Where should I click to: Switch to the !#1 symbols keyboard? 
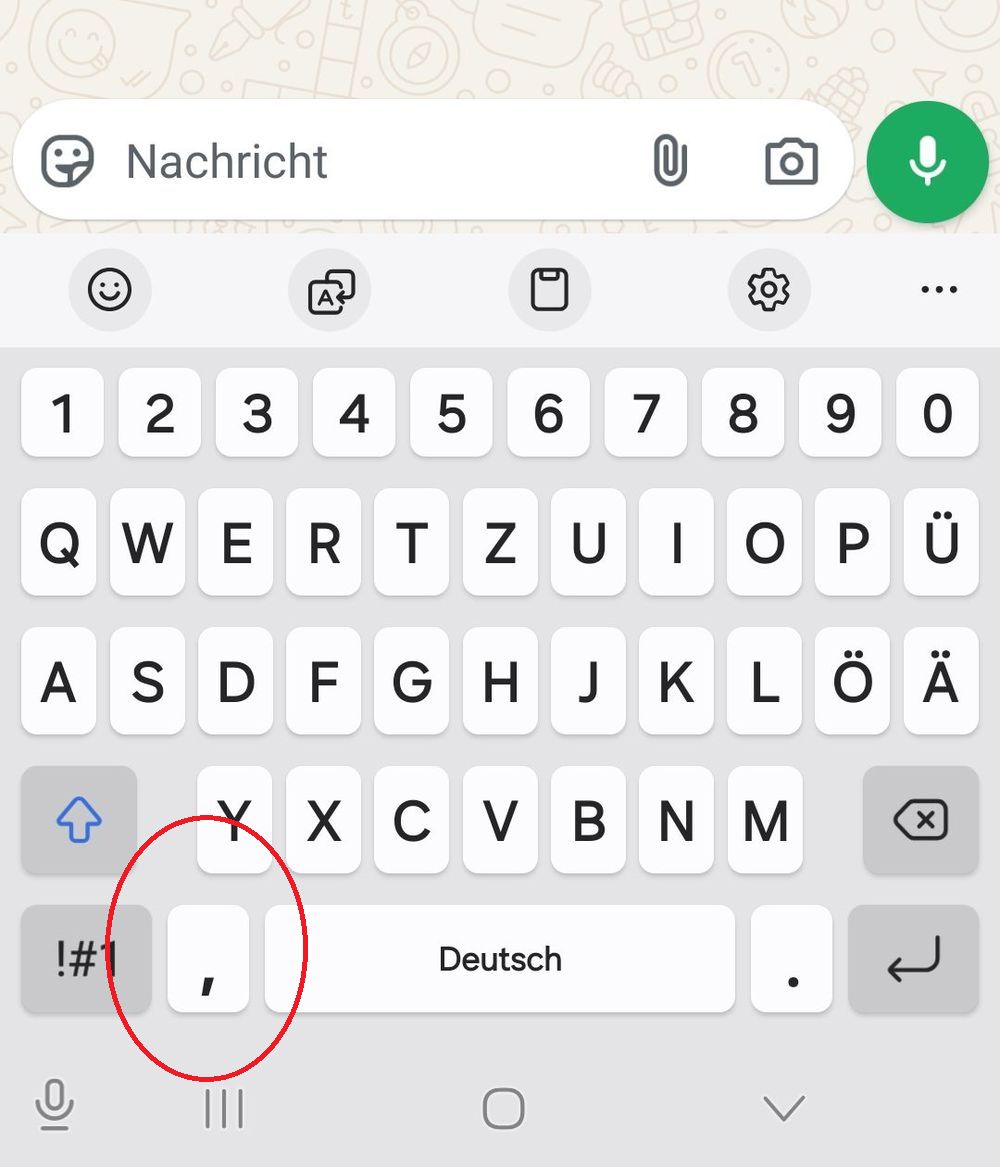coord(86,959)
